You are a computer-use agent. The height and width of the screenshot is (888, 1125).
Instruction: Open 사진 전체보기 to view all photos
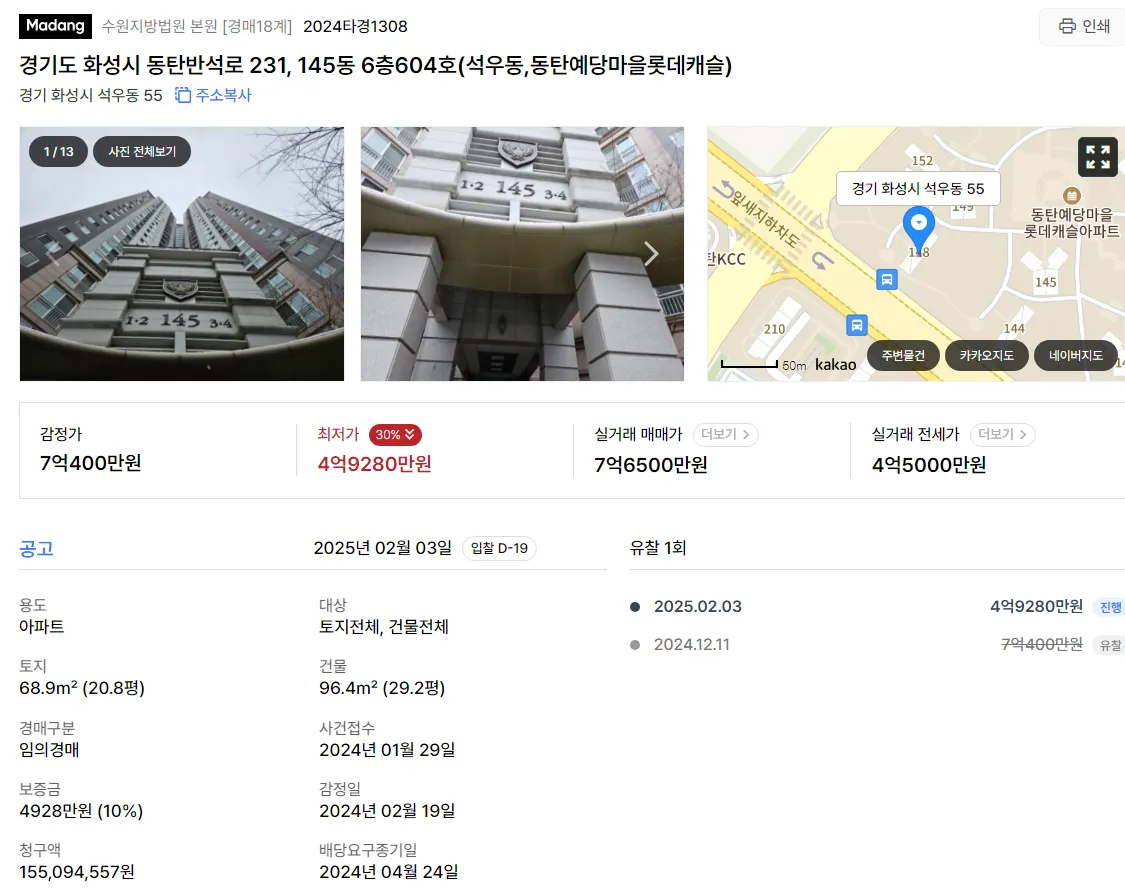(142, 152)
